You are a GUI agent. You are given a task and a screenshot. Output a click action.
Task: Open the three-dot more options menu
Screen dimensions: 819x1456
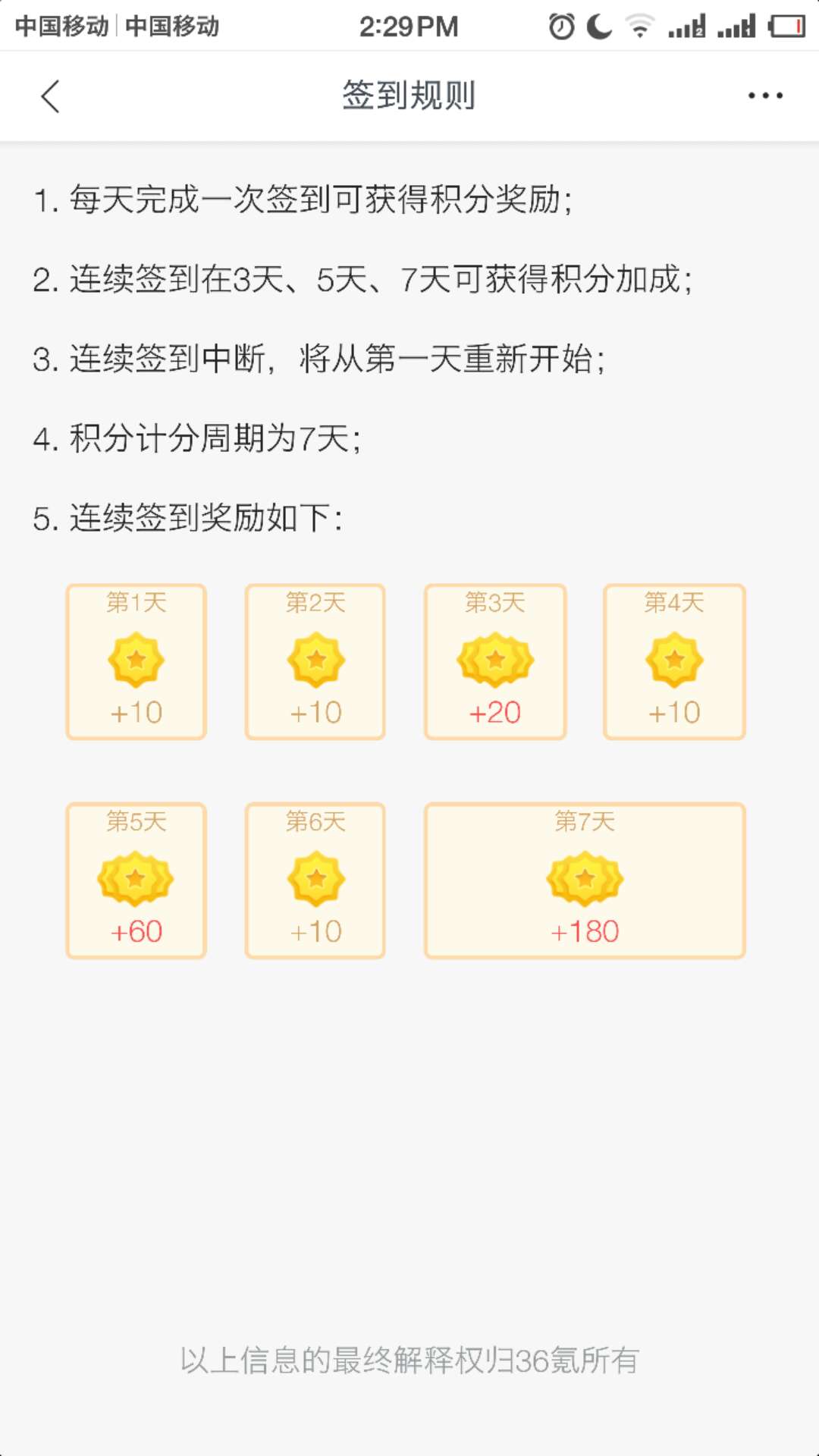[x=764, y=96]
